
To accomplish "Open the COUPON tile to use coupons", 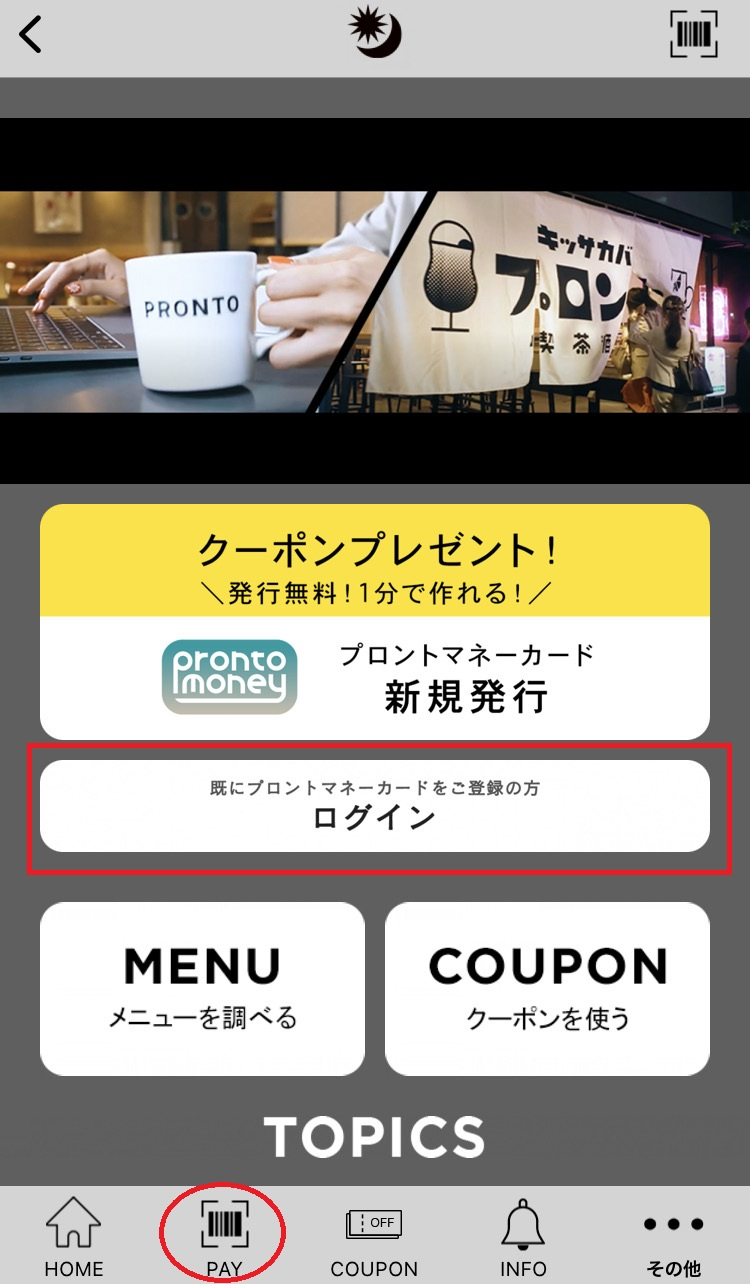I will pyautogui.click(x=547, y=988).
